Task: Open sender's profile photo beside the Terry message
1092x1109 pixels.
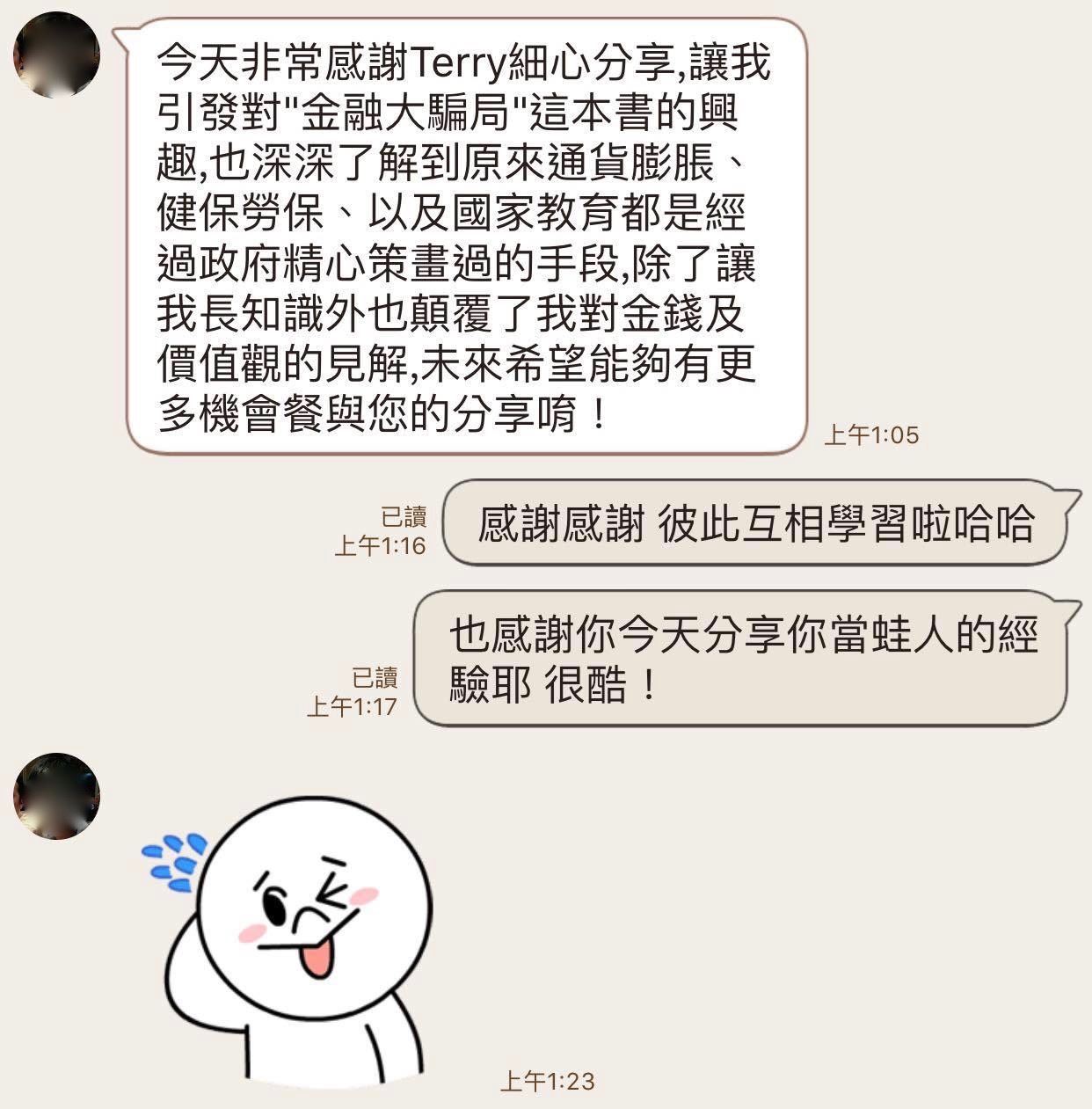Action: point(56,55)
